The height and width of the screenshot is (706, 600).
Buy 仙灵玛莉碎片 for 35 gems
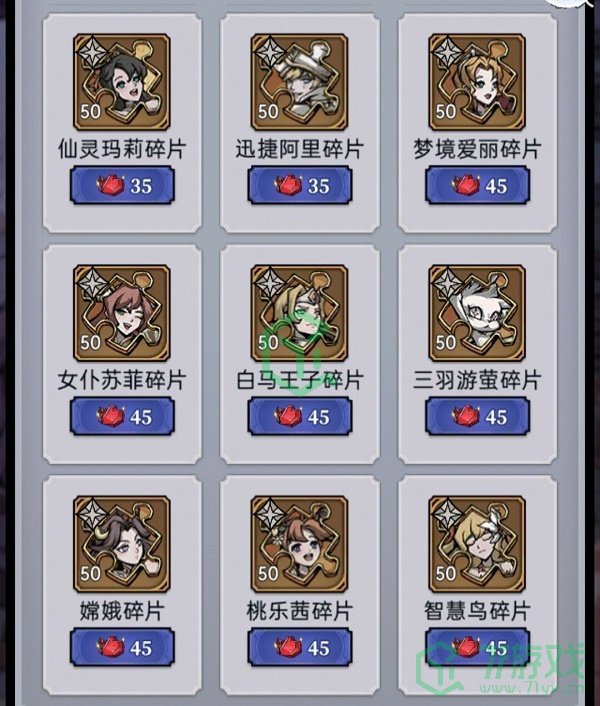(x=122, y=186)
